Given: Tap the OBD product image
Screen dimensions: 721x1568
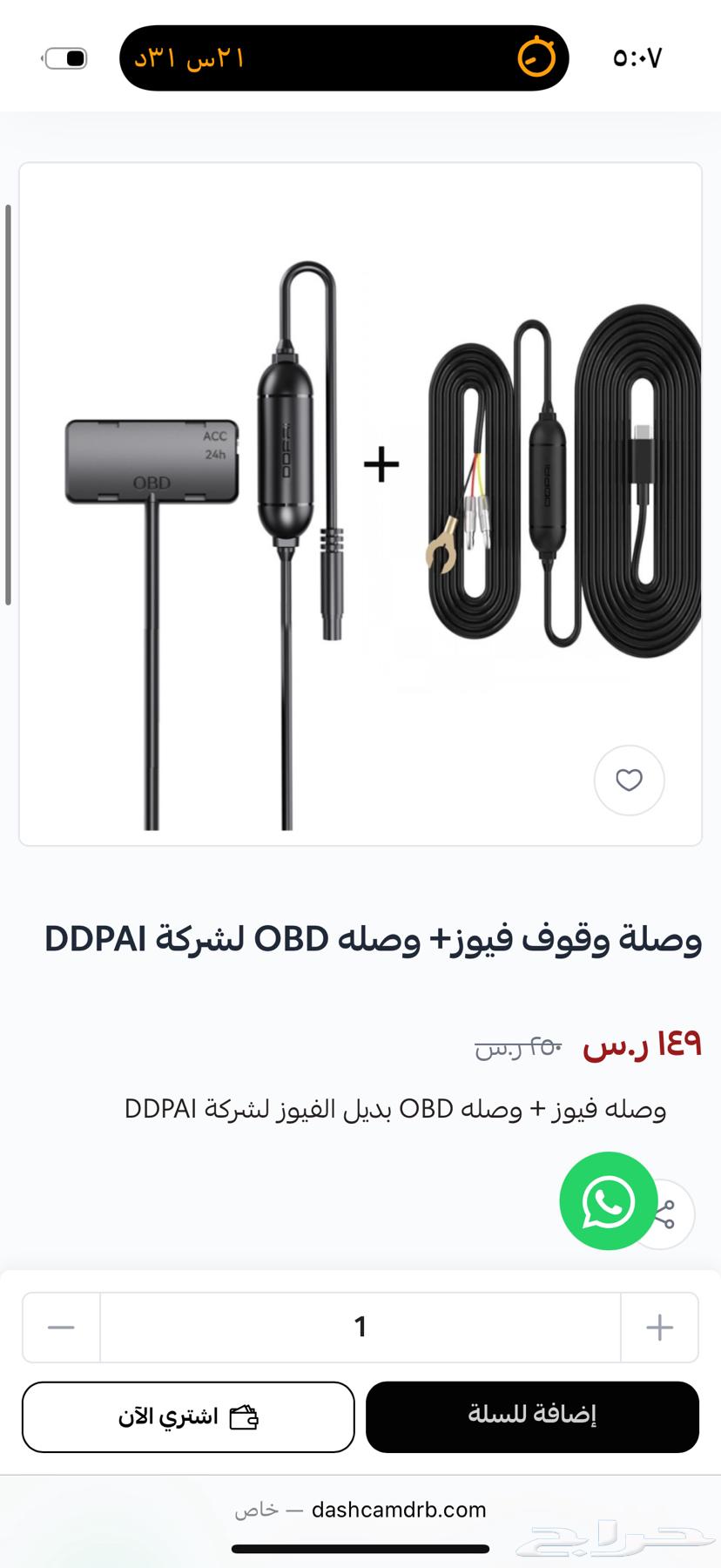Looking at the screenshot, I should tap(360, 497).
